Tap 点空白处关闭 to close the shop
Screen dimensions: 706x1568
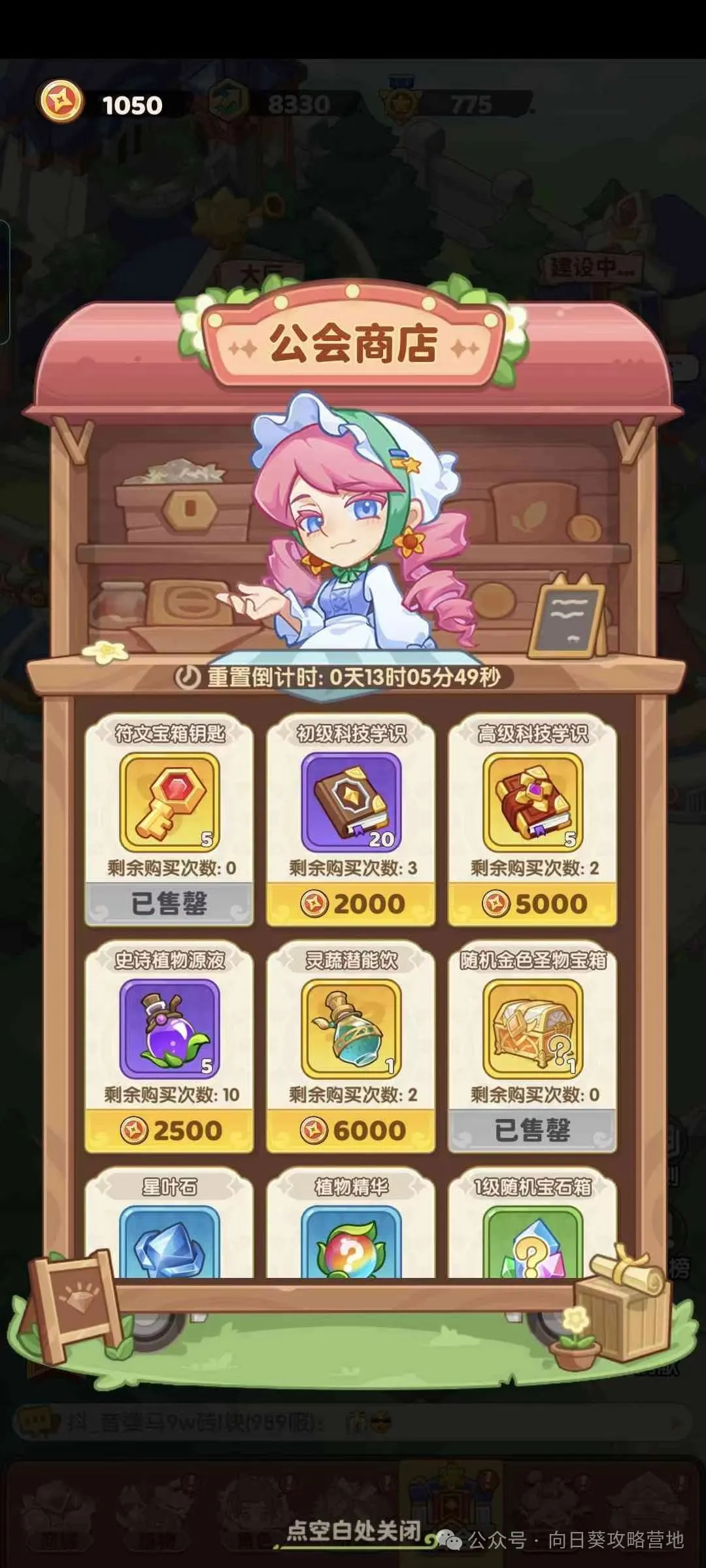click(x=353, y=1531)
